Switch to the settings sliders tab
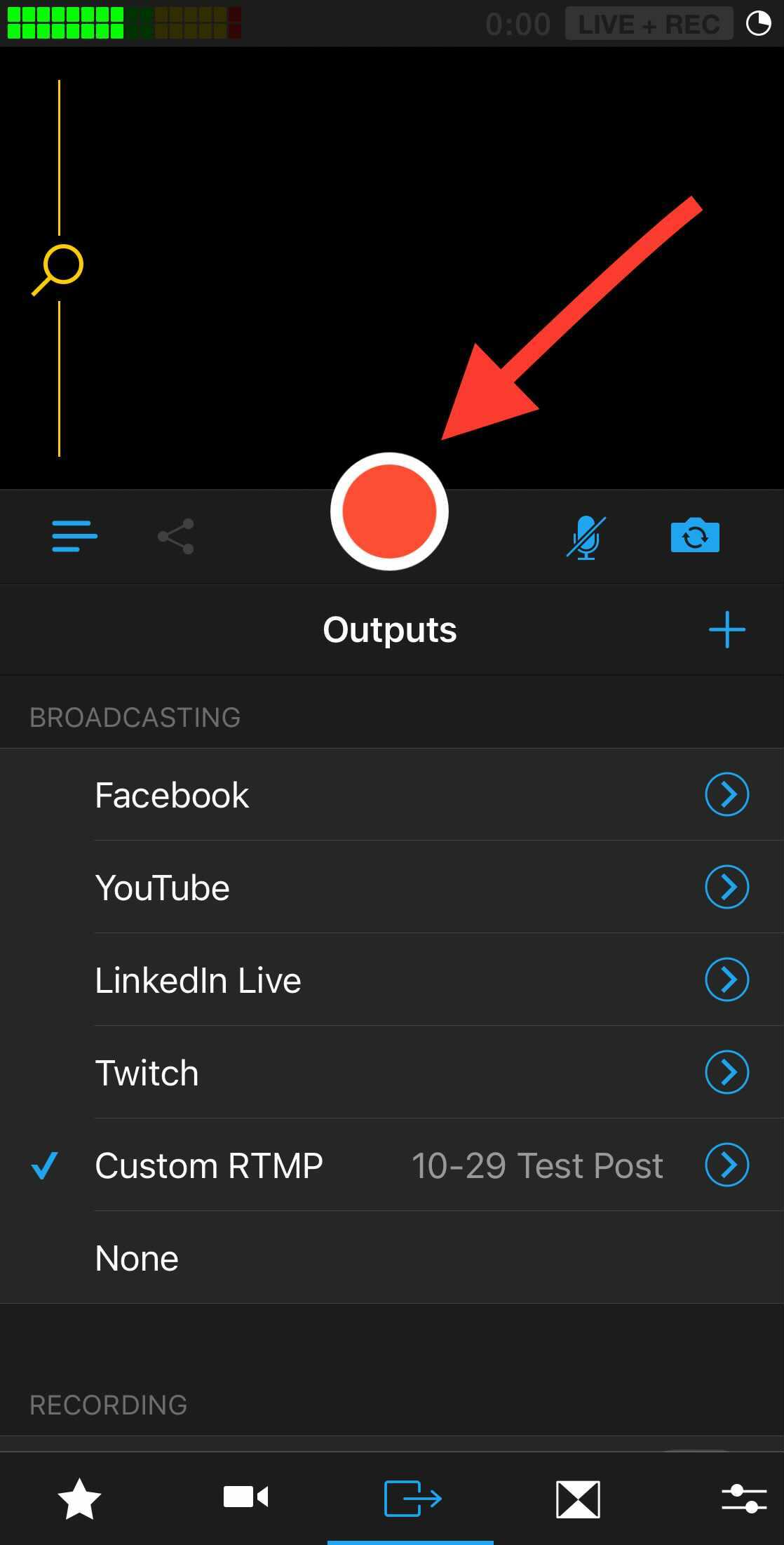Screen dimensions: 784x1545 [743, 1499]
